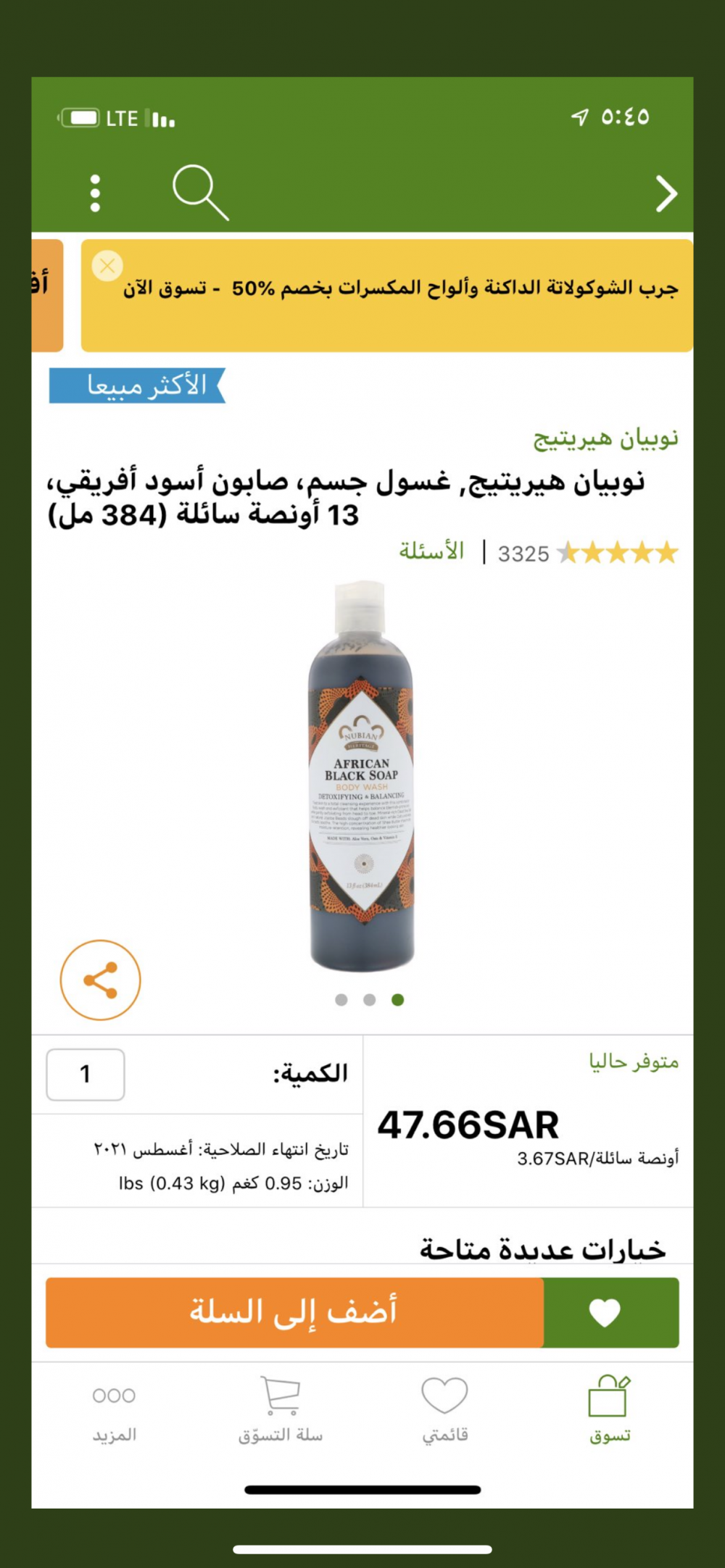
Task: Open the الأسئلة questions link
Action: (431, 552)
